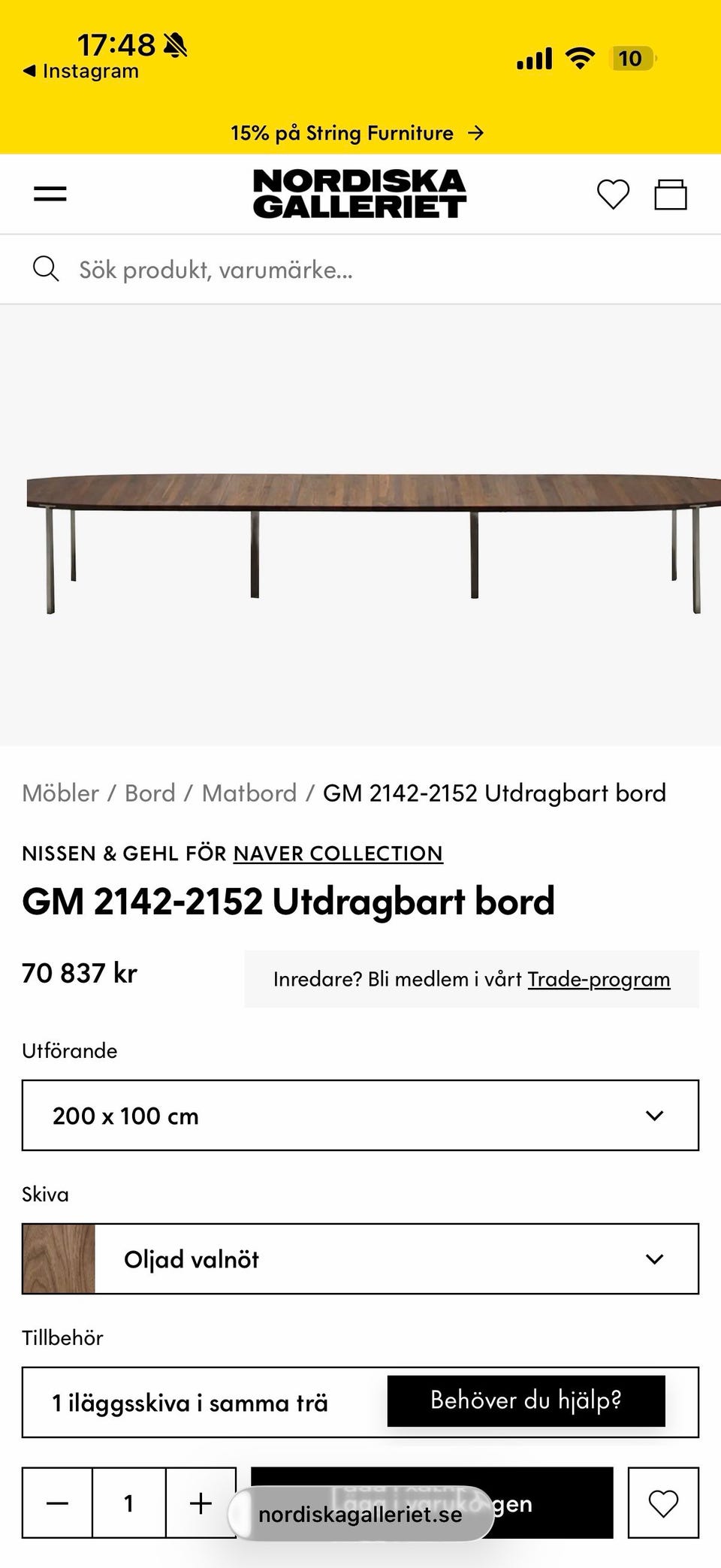Open the 15% String Furniture promotion banner
This screenshot has height=1568, width=721.
point(357,133)
